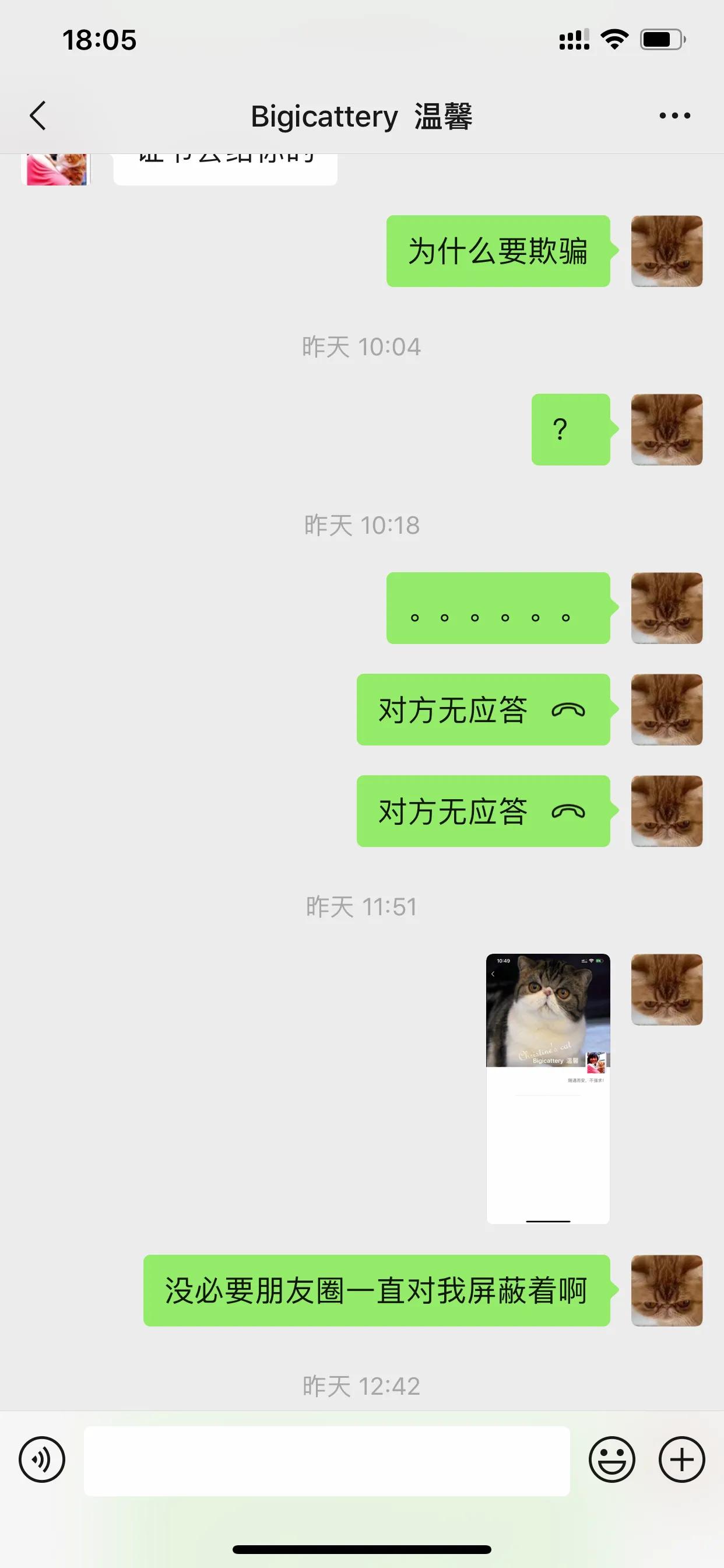Tap the message bubble containing only a question mark
Image resolution: width=724 pixels, height=1568 pixels.
pos(570,430)
